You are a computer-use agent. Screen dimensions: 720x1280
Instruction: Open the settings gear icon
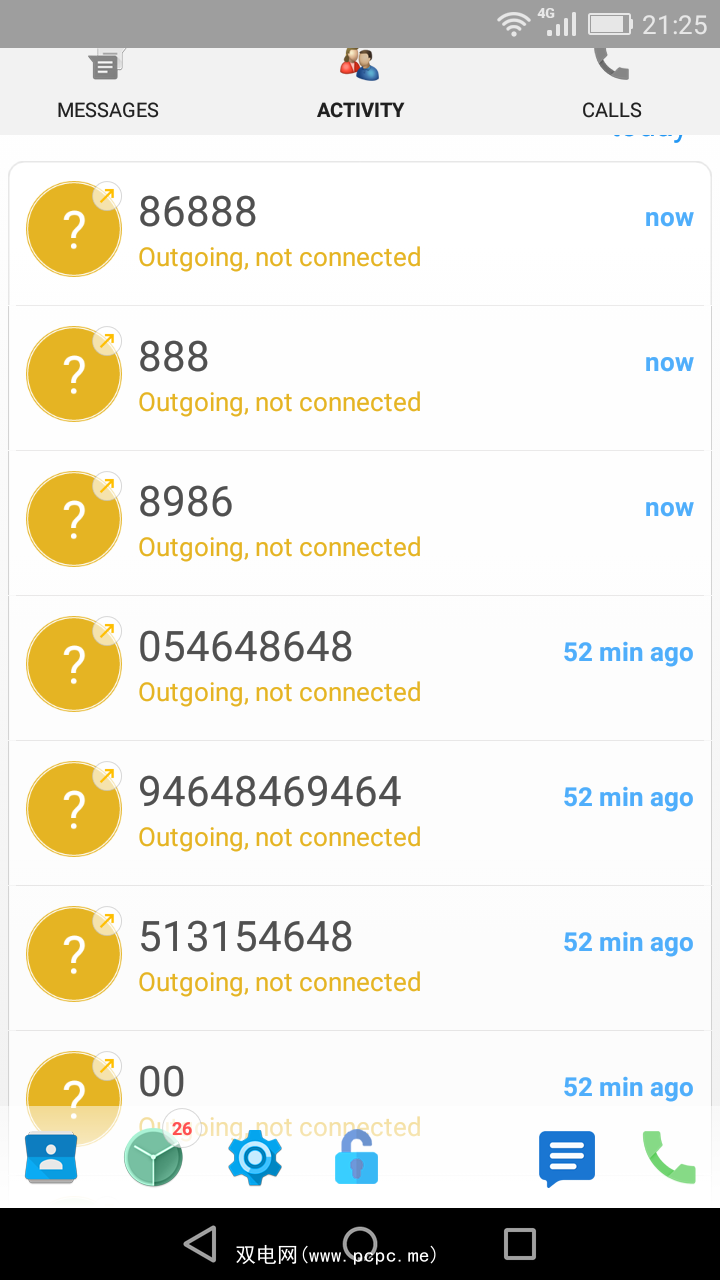pos(255,1159)
